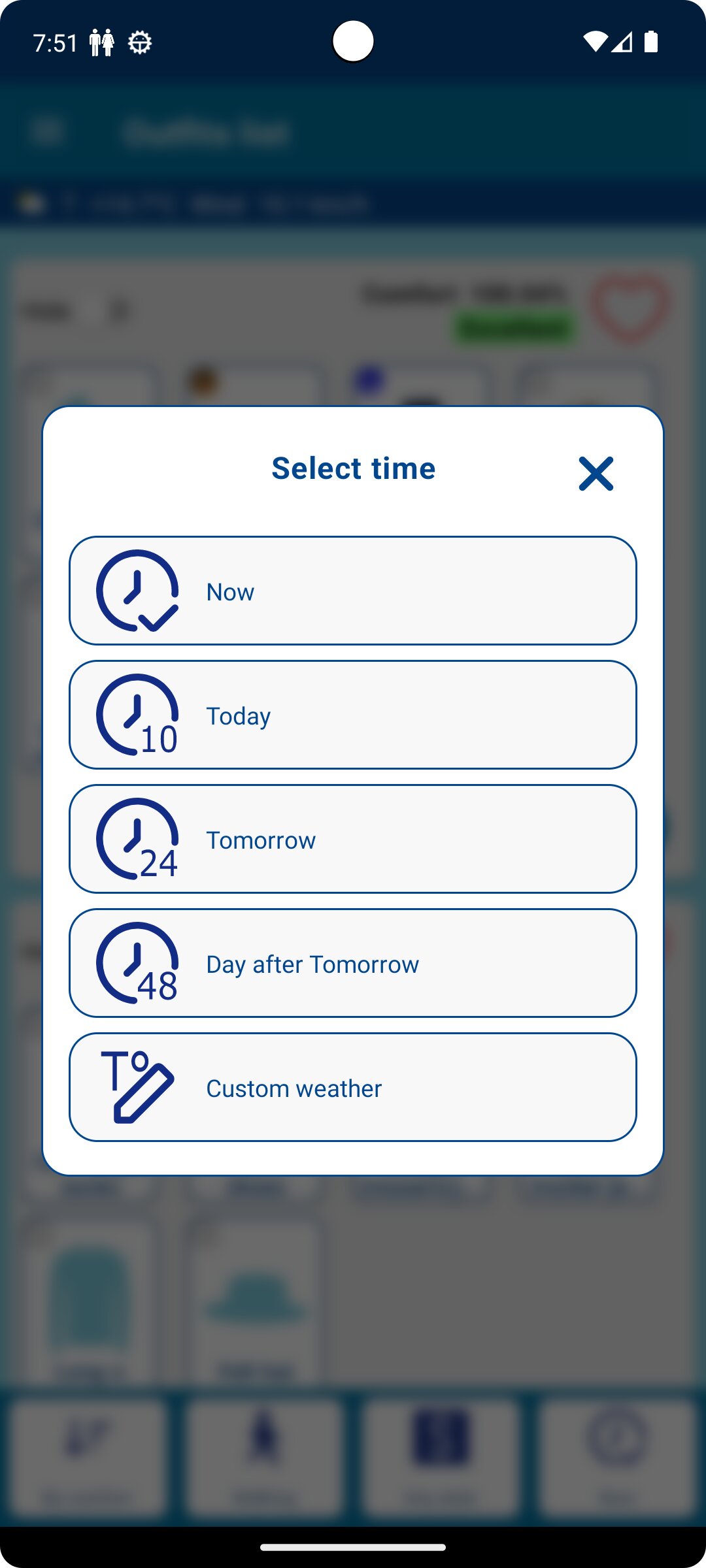Open the Custom weather option

point(353,1087)
